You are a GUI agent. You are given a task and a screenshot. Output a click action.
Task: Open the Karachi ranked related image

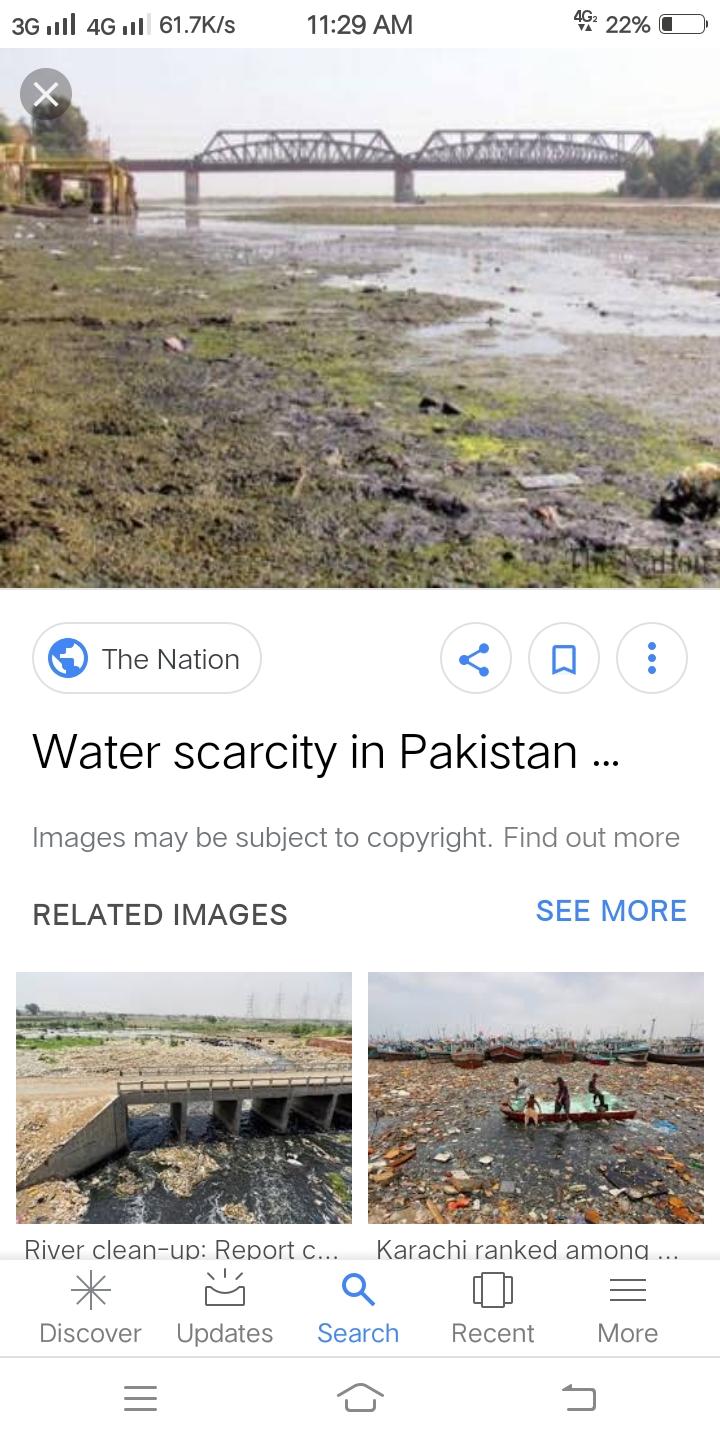click(536, 1098)
